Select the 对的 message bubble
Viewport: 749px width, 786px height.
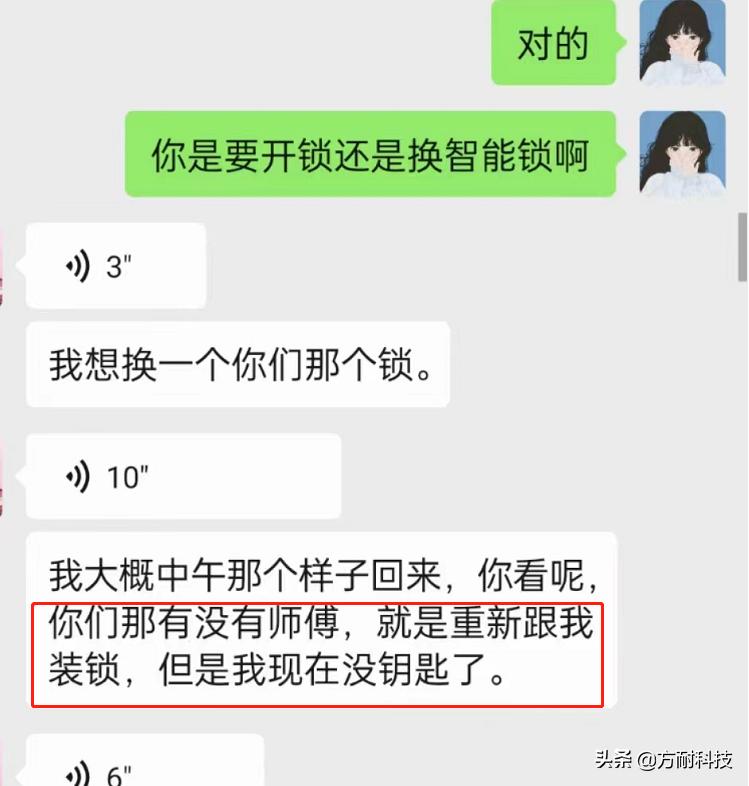tap(553, 44)
